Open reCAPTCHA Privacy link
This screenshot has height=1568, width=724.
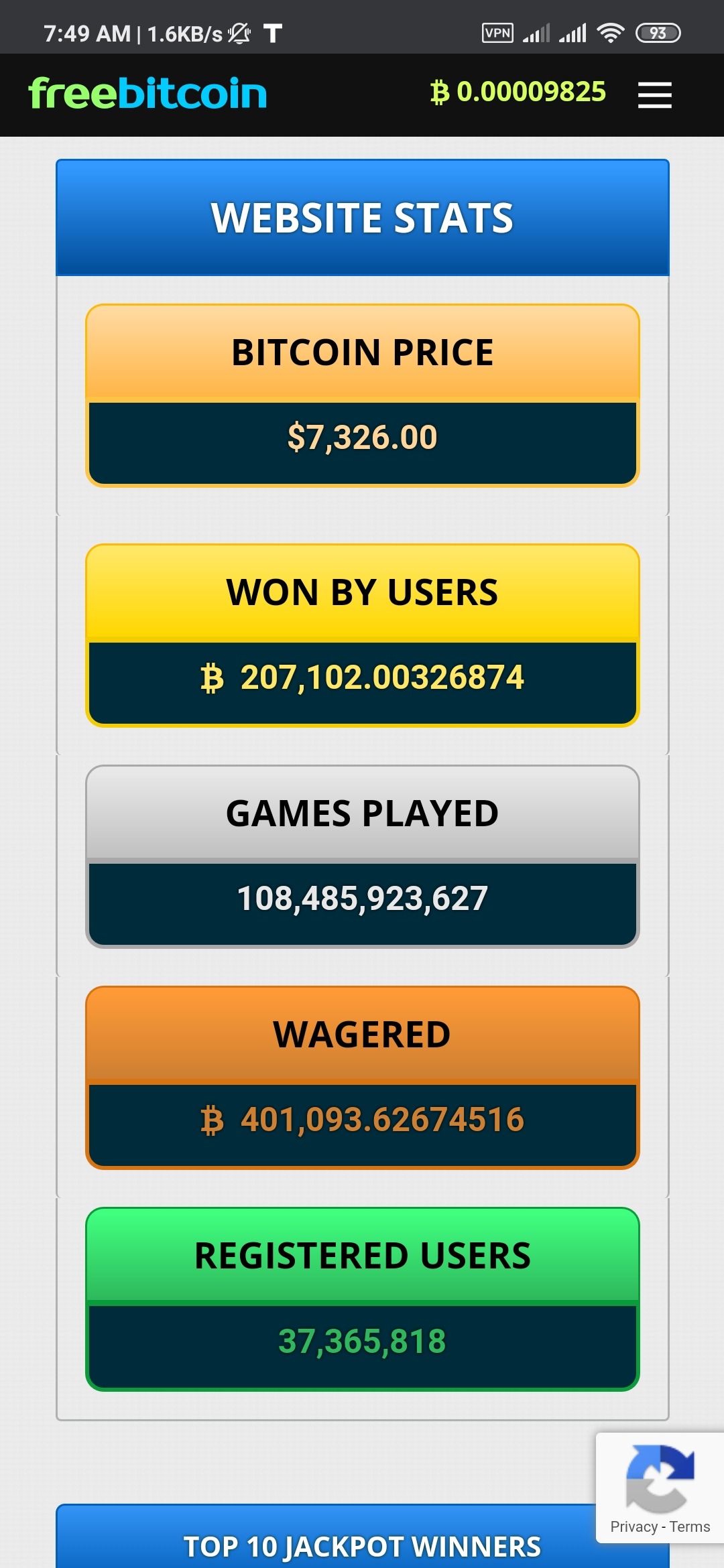[633, 1526]
